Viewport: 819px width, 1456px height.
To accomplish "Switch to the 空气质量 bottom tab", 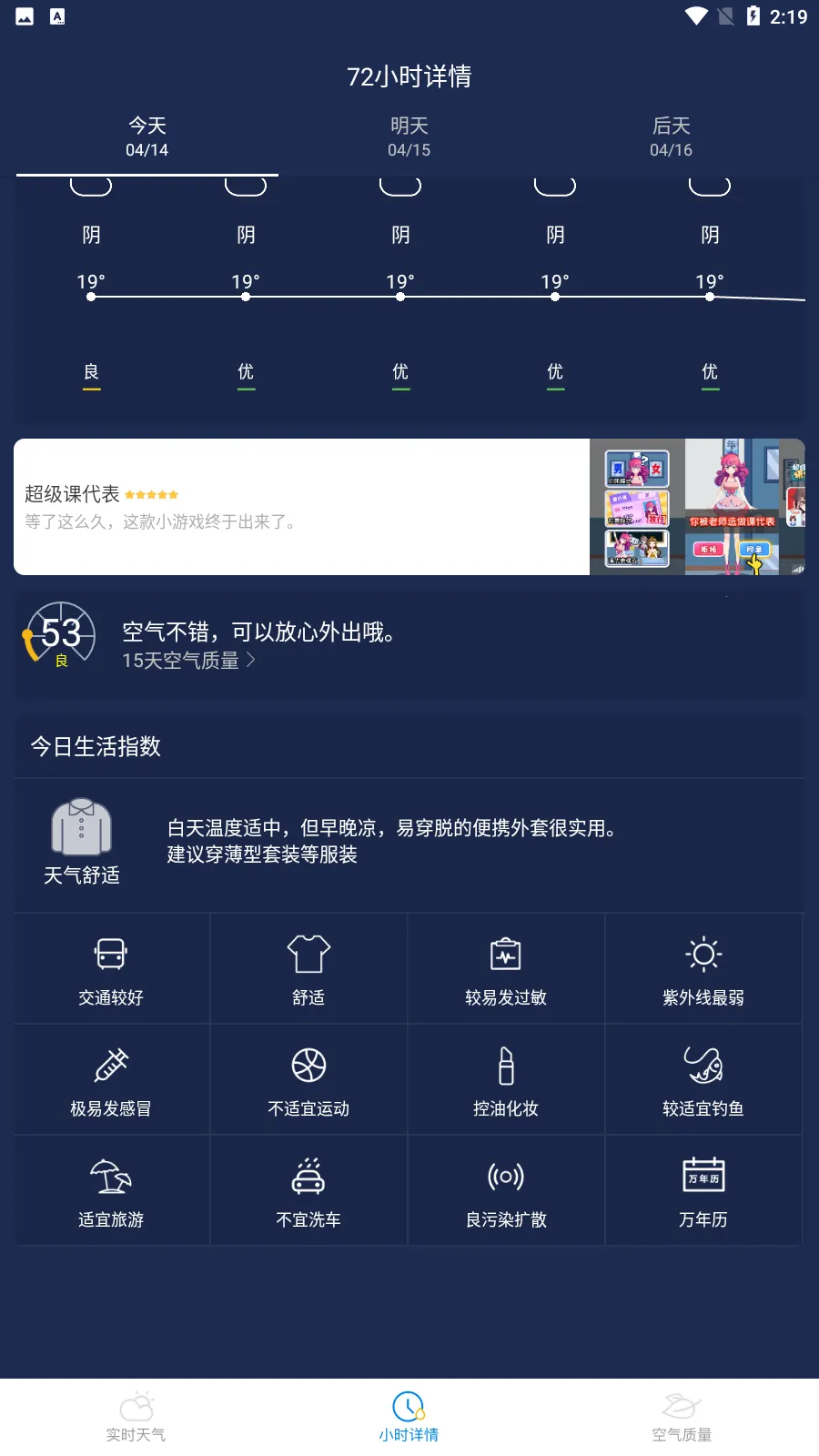I will 682,1417.
